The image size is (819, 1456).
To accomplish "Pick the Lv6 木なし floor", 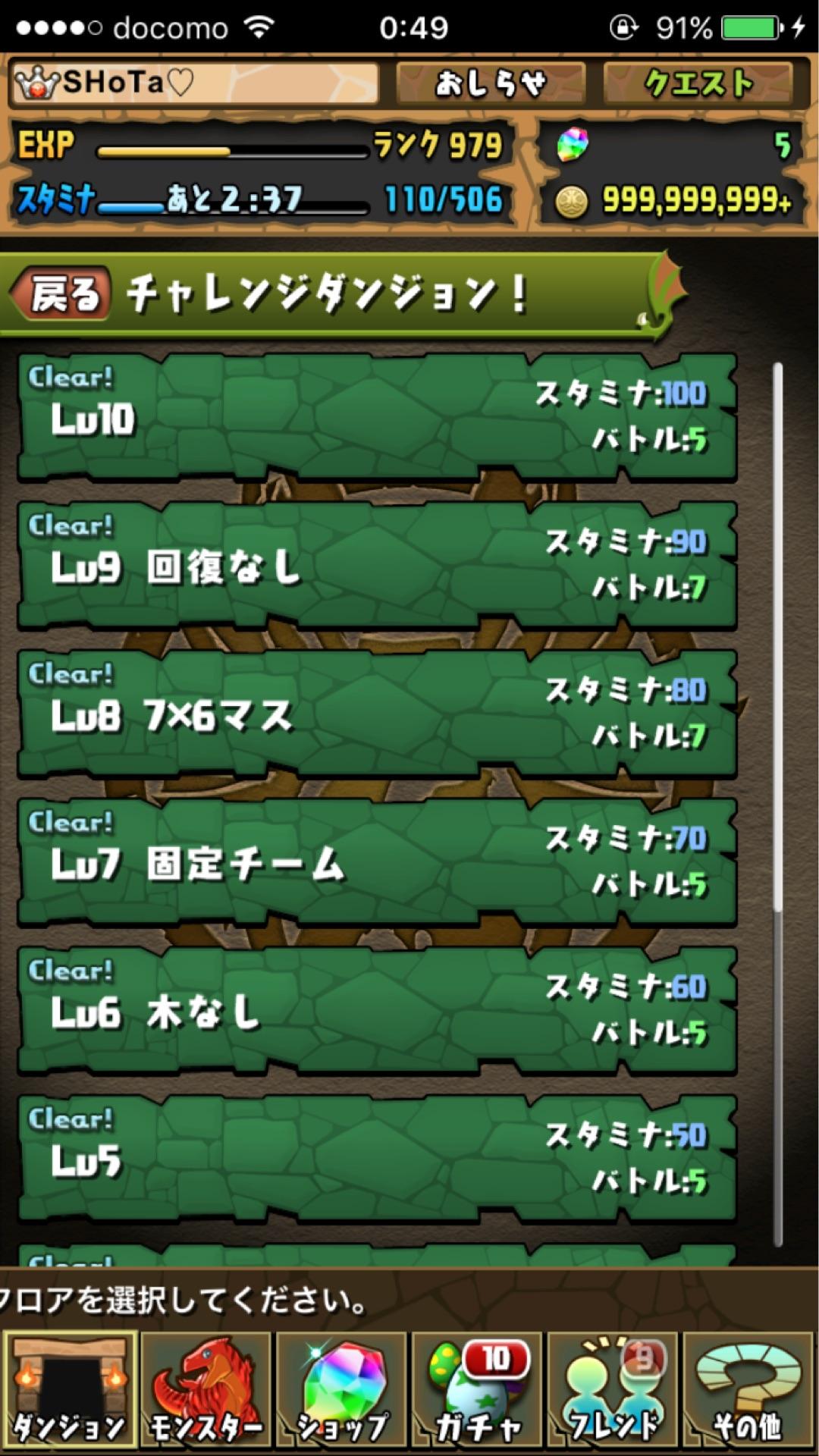I will point(377,1011).
